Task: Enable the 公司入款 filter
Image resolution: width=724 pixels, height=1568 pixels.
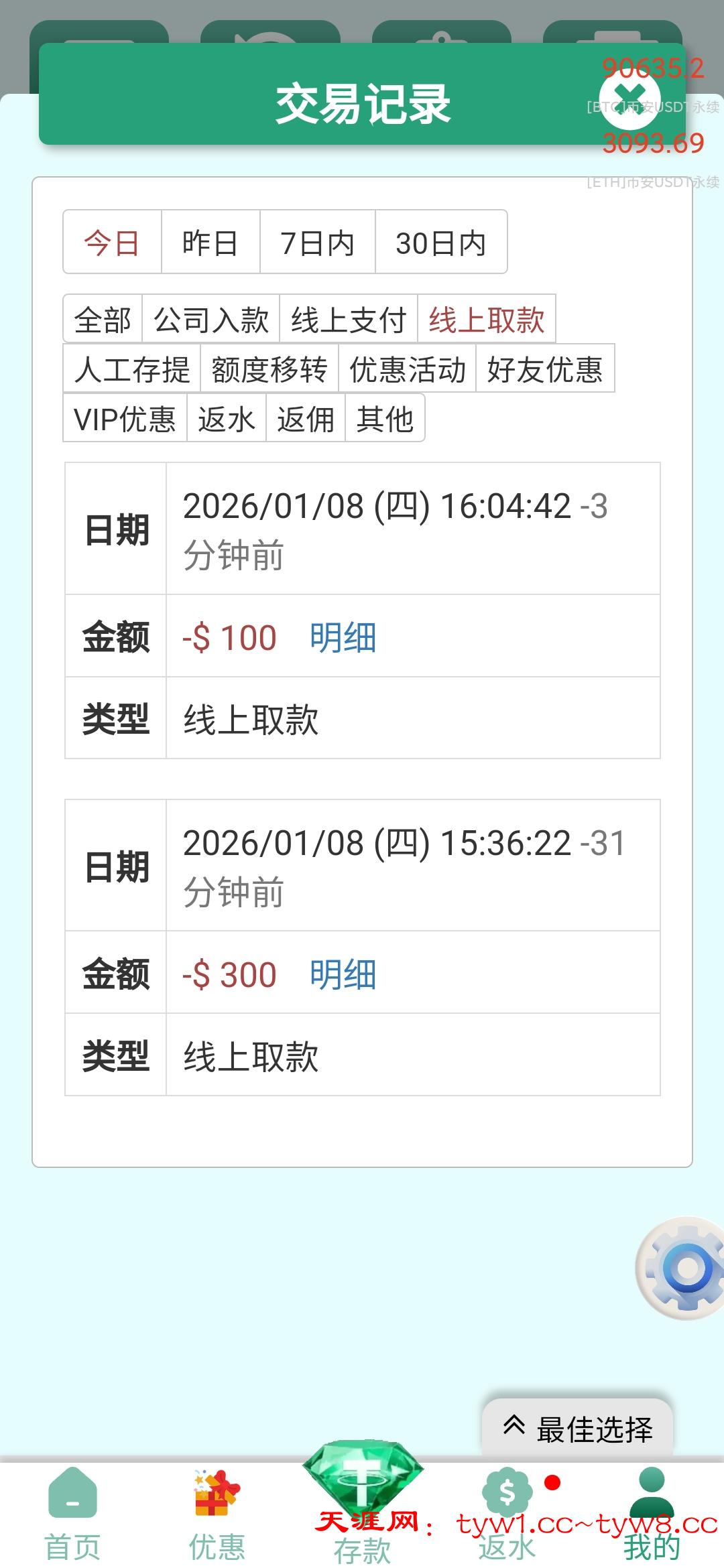Action: tap(210, 320)
